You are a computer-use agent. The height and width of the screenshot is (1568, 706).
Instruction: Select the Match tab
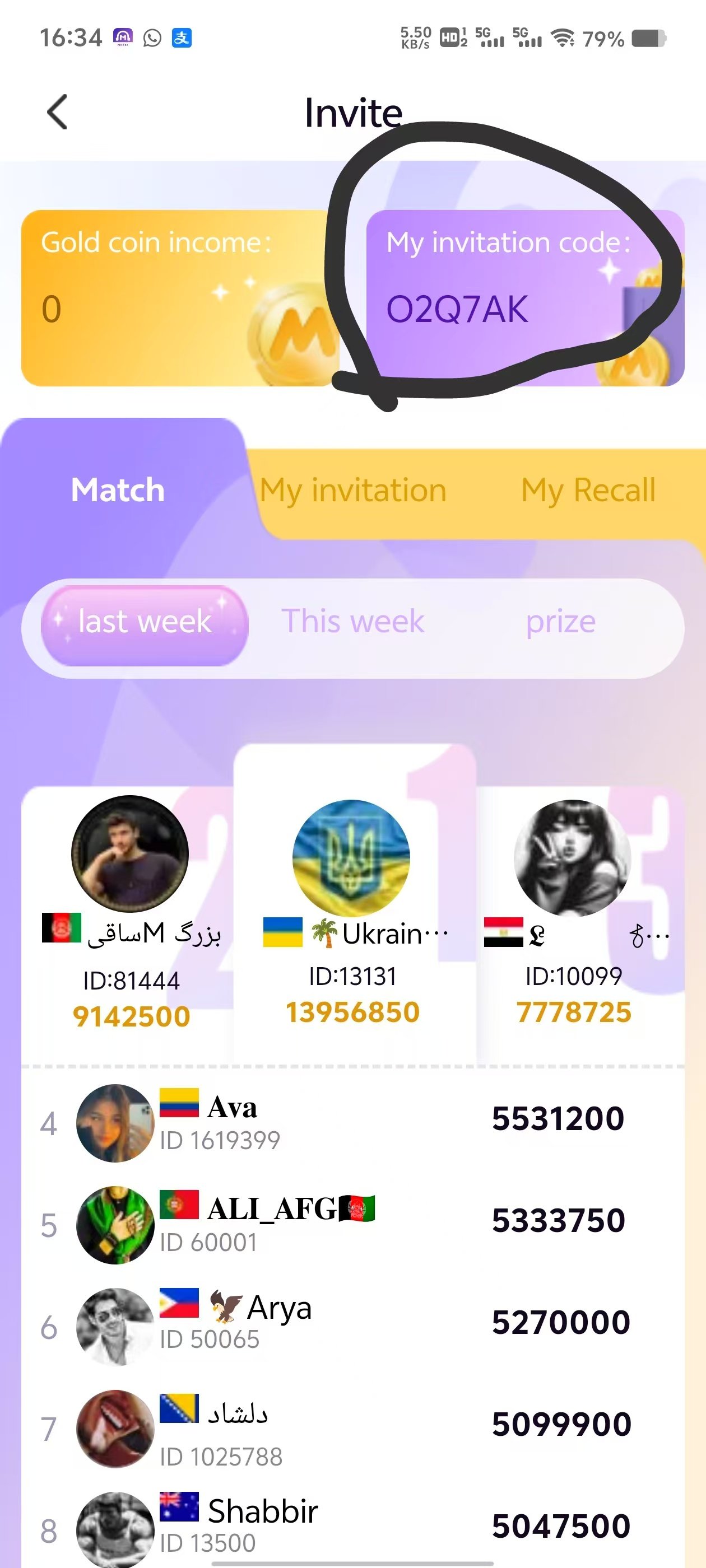[118, 490]
